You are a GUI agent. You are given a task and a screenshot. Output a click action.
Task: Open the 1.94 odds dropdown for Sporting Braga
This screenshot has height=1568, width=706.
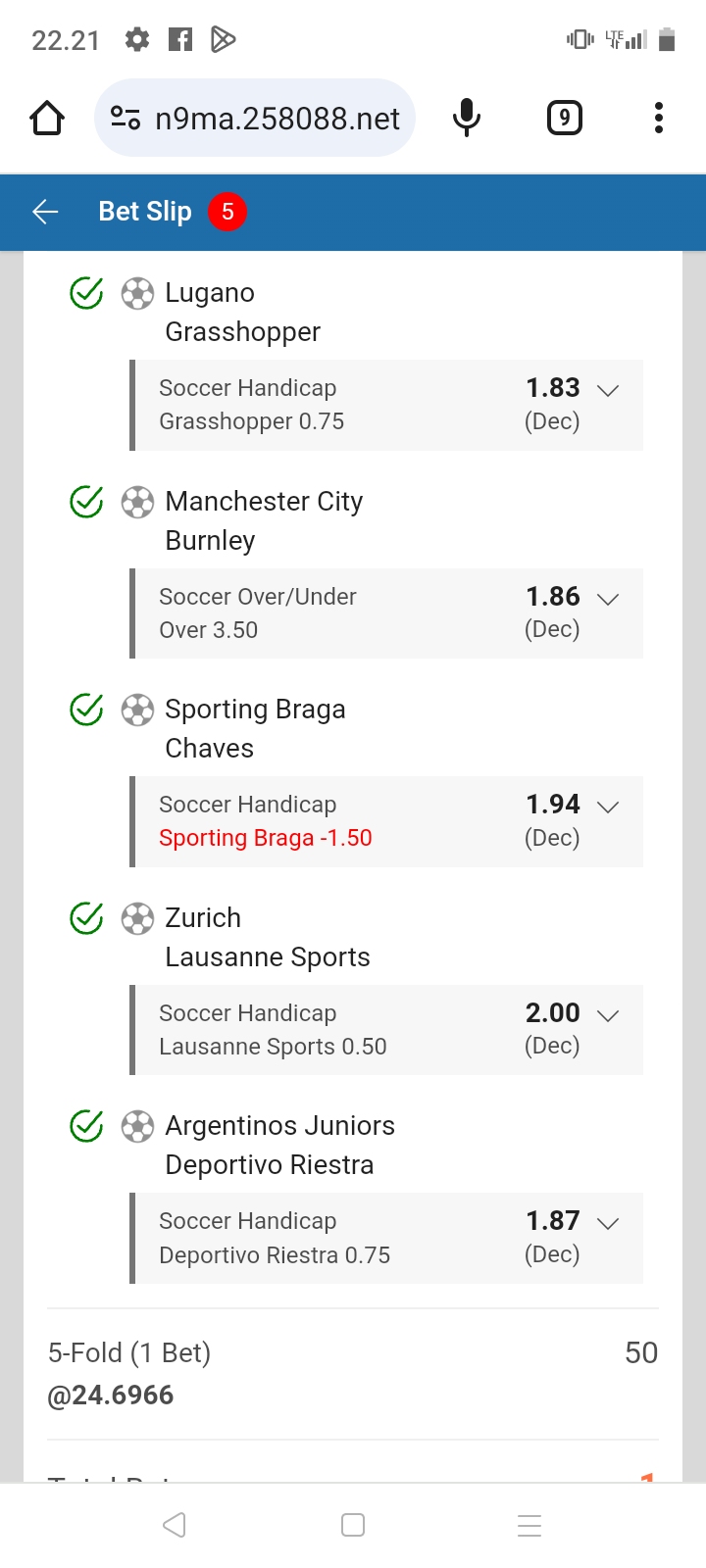click(x=608, y=807)
